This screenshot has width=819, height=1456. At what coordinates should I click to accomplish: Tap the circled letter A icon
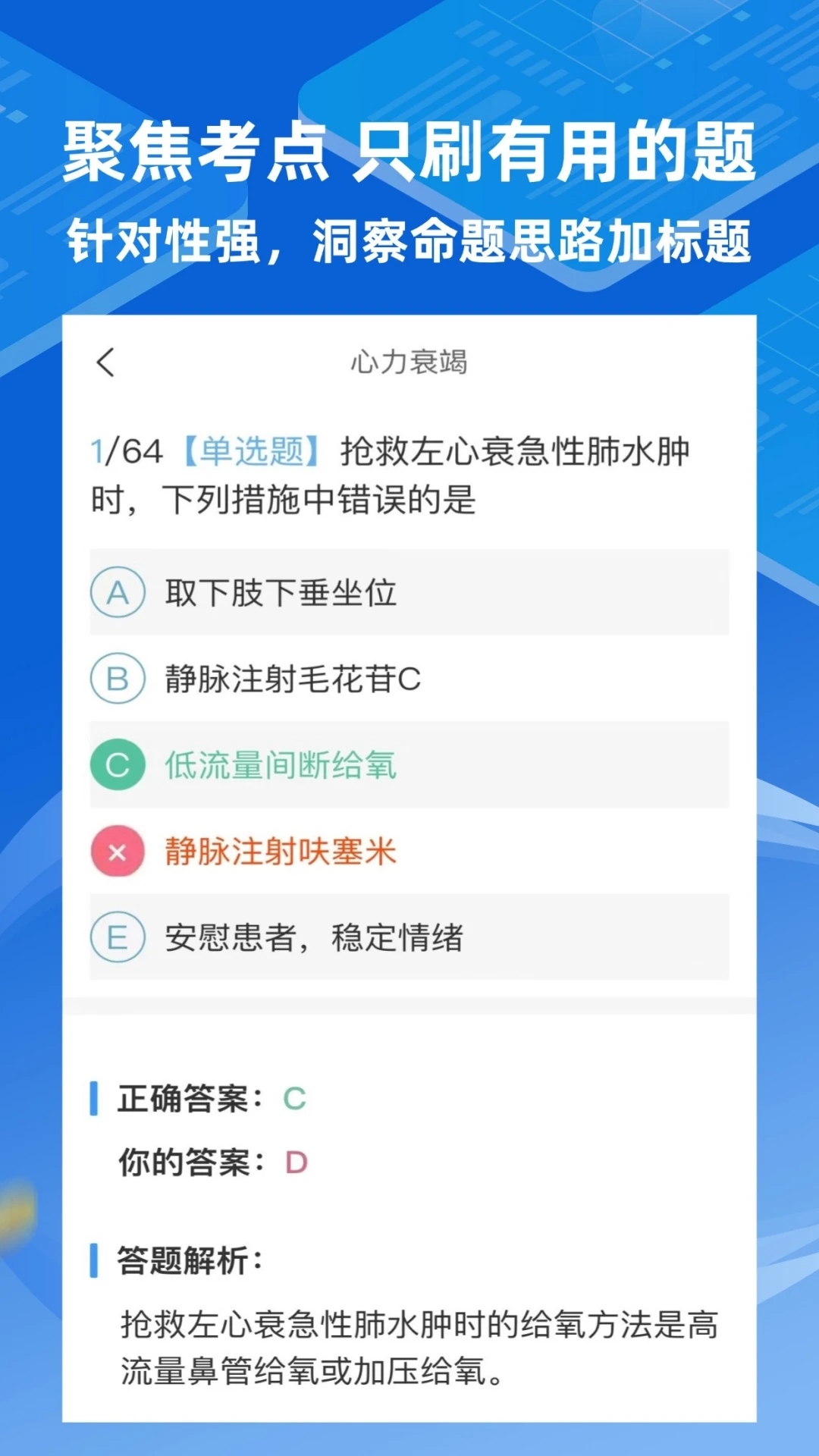click(x=118, y=592)
